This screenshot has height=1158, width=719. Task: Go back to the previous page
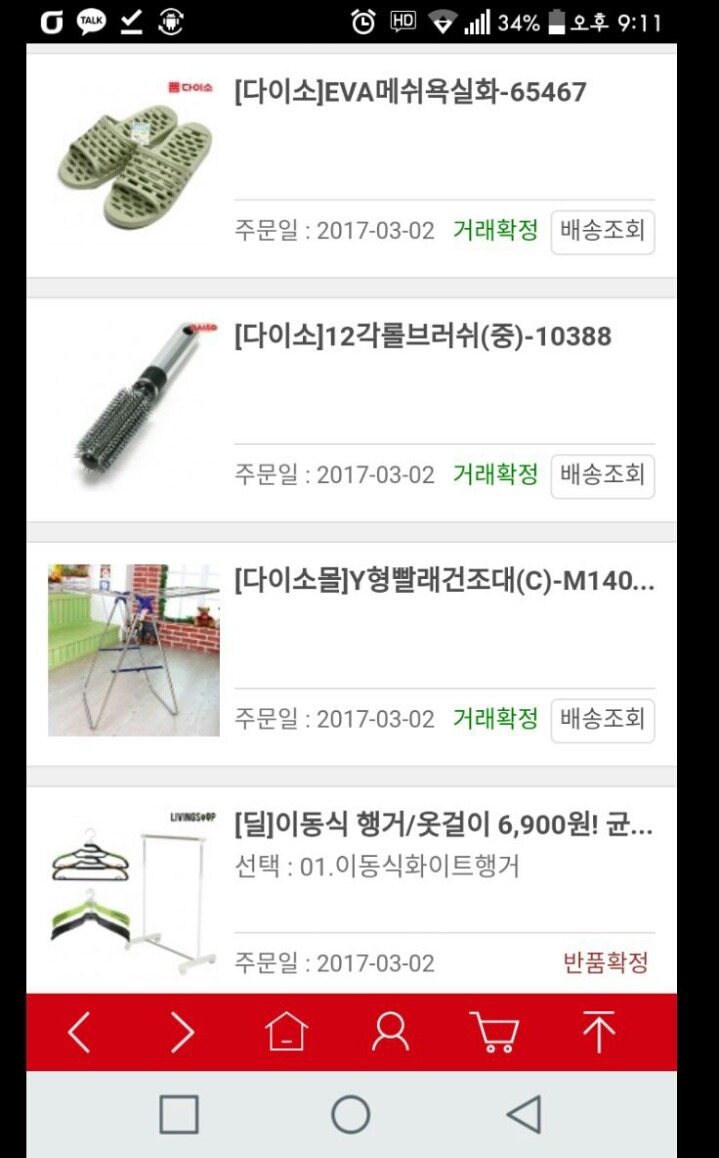79,1032
